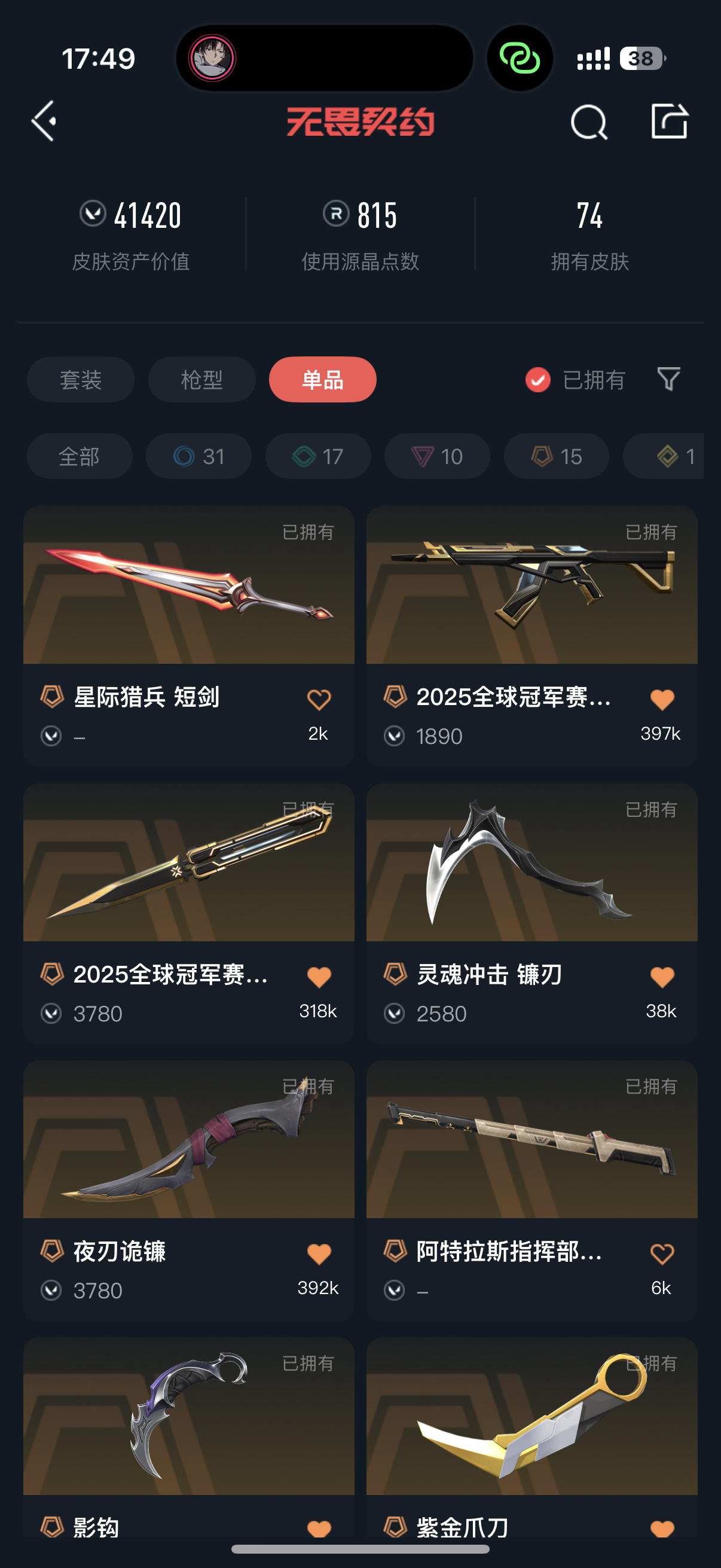The height and width of the screenshot is (1568, 721).
Task: Select the 全部 rarity chip
Action: pos(80,456)
